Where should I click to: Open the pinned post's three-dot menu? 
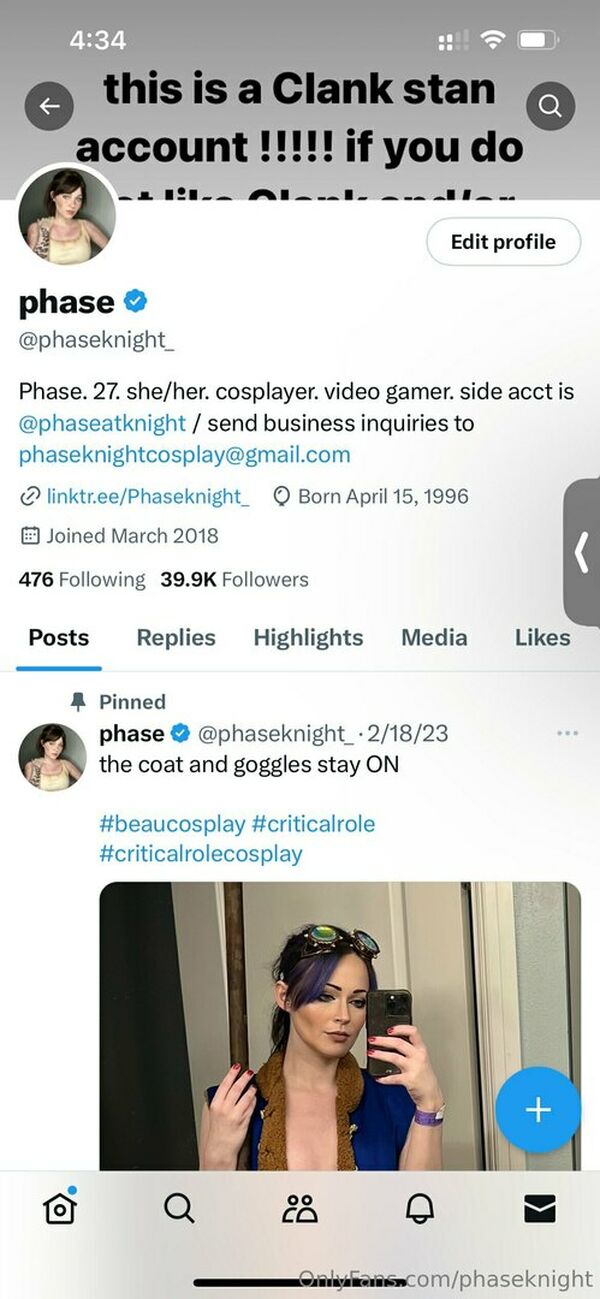coord(567,734)
